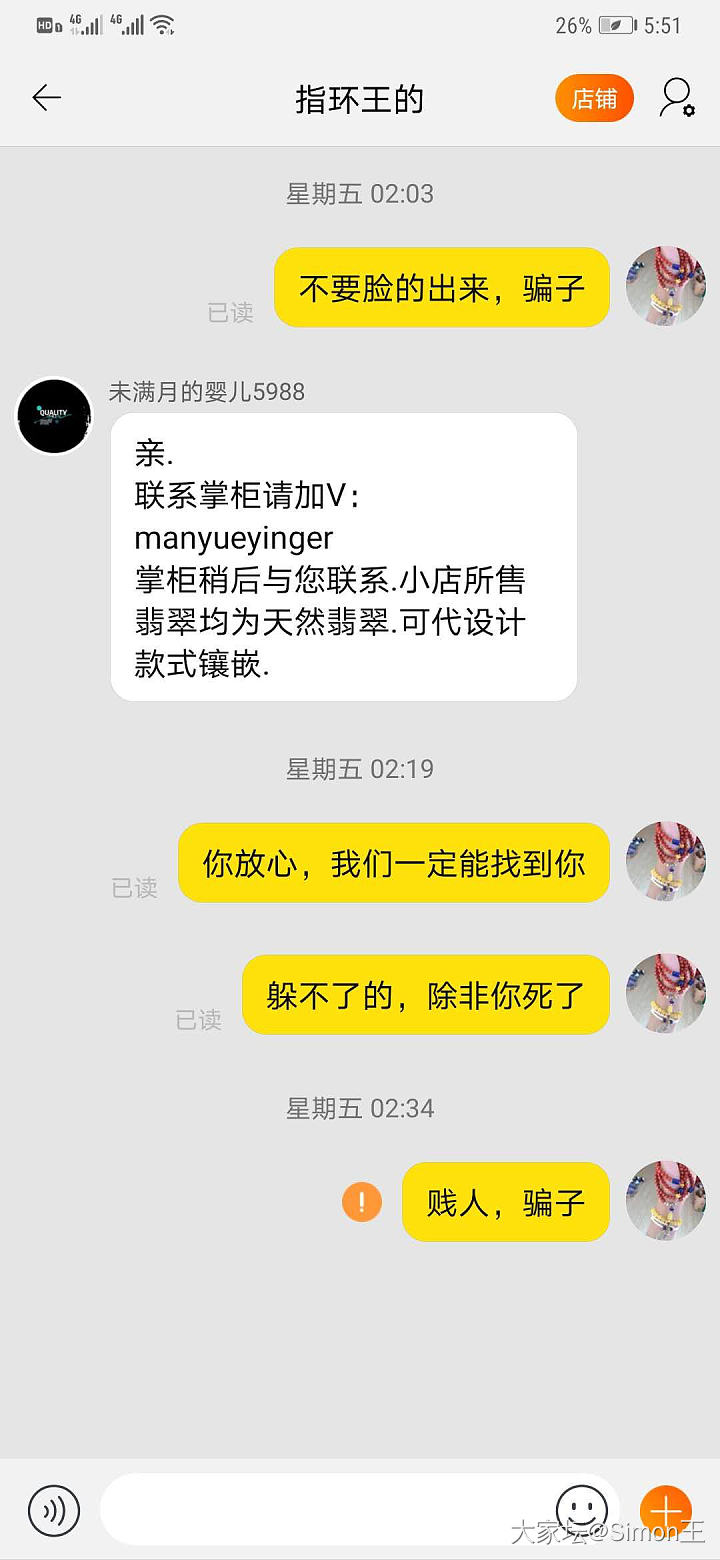Screen dimensions: 720x1560
Task: Open the emoji picker
Action: tap(581, 1509)
